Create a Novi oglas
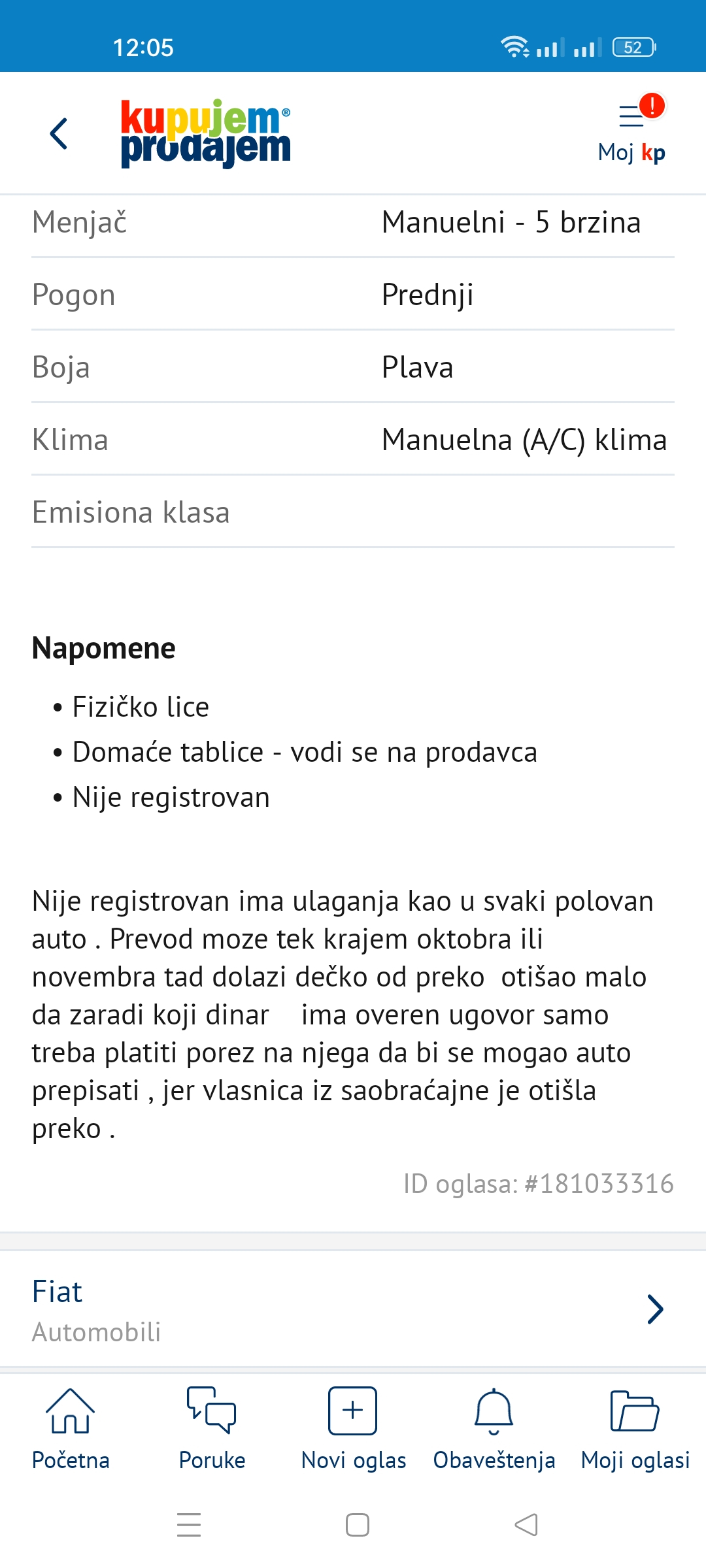706x1568 pixels. pos(353,1429)
